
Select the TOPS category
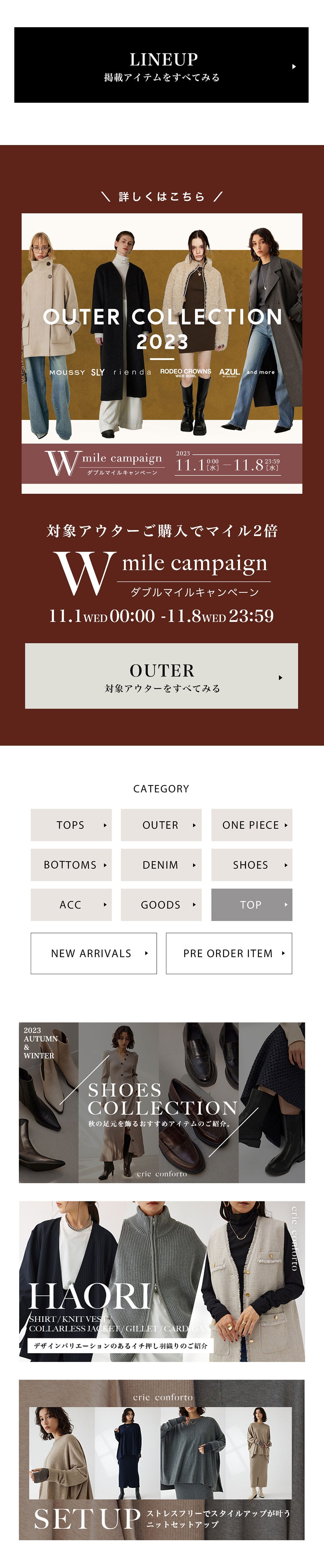(71, 825)
